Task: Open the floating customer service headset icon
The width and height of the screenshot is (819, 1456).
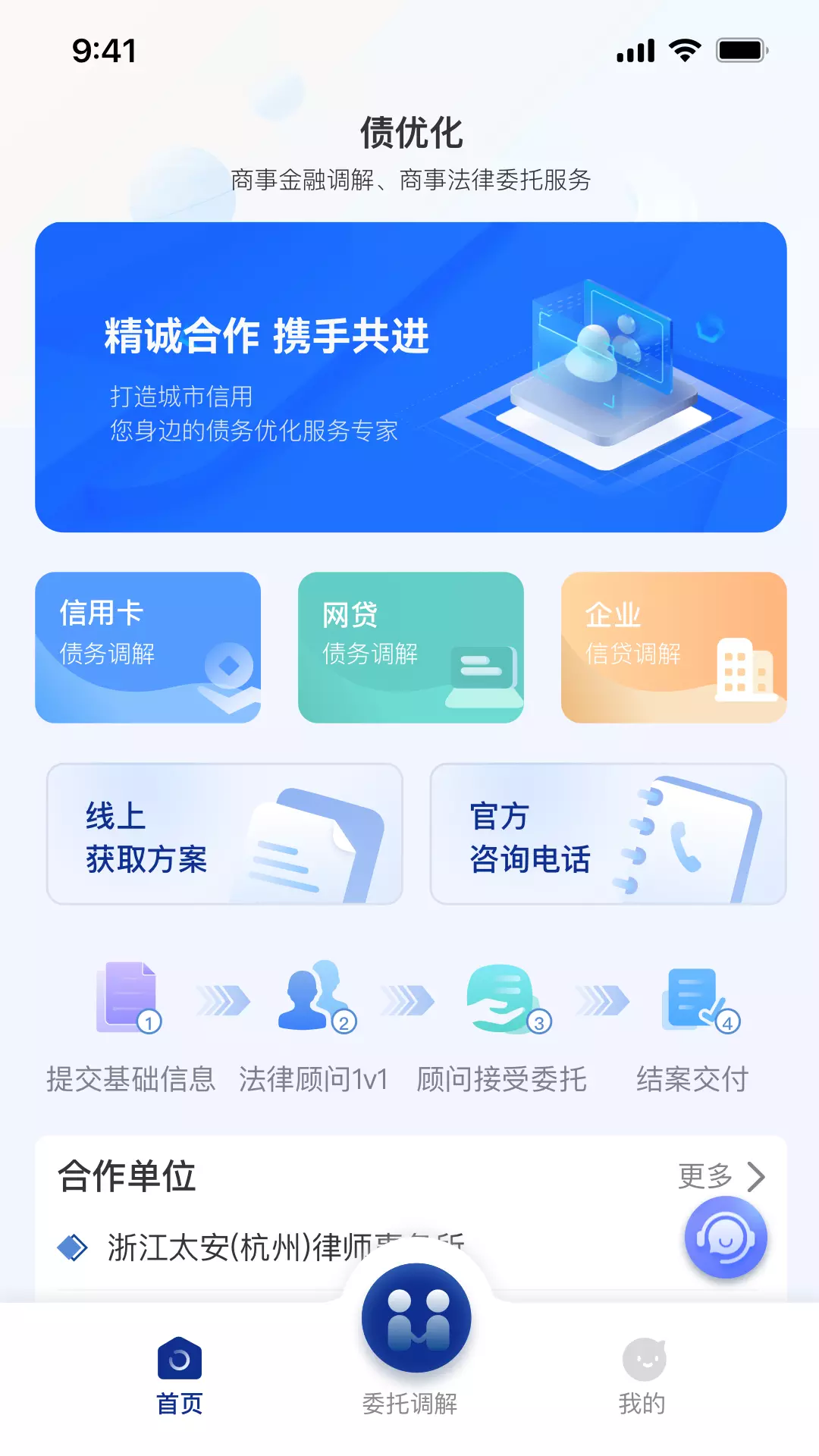Action: (726, 1238)
